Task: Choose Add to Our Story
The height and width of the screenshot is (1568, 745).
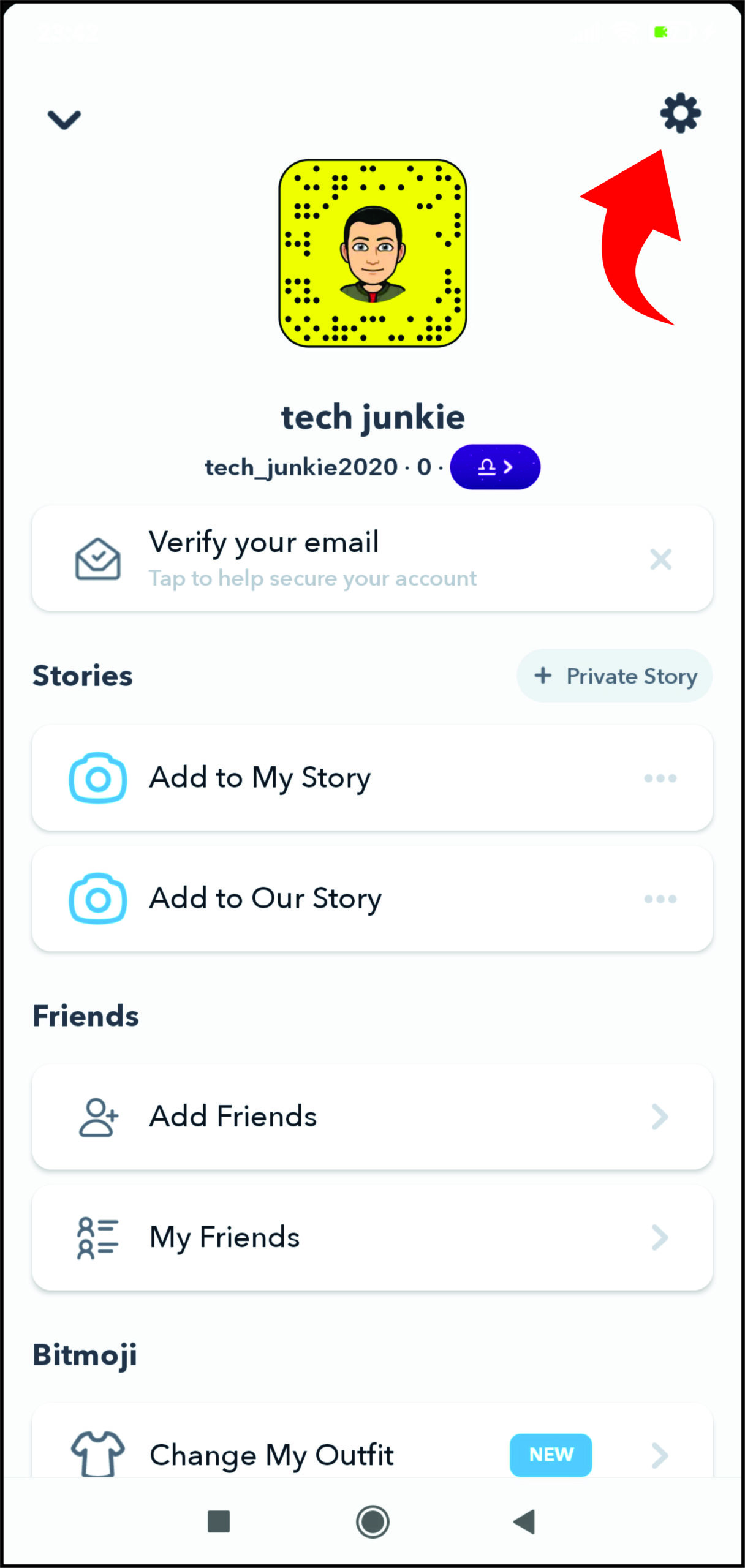Action: pyautogui.click(x=265, y=899)
